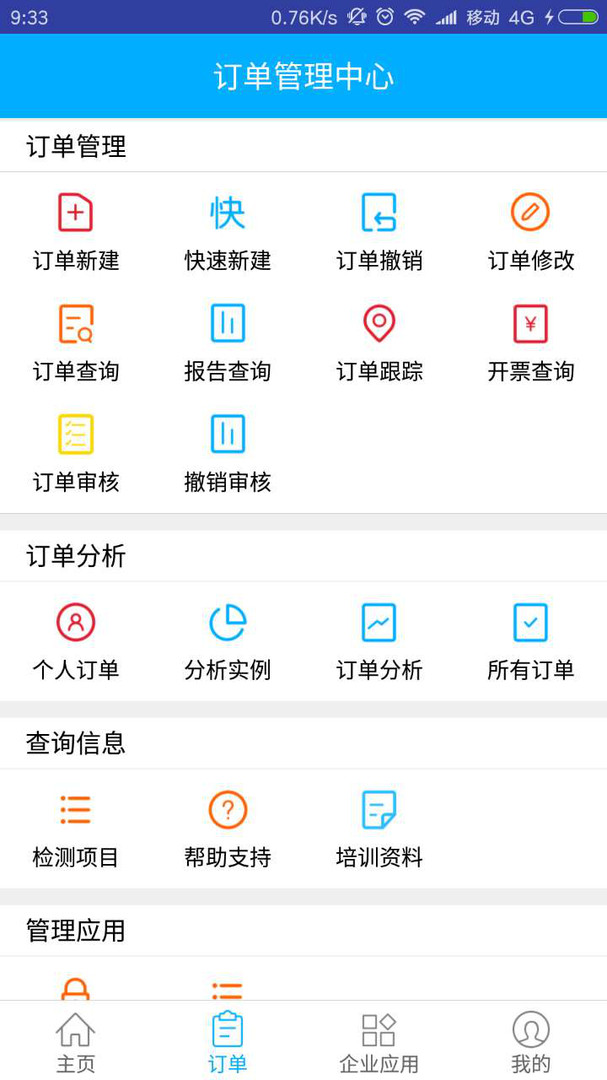Open 订单新建 to create an order
Screen dimensions: 607x1080
point(76,232)
